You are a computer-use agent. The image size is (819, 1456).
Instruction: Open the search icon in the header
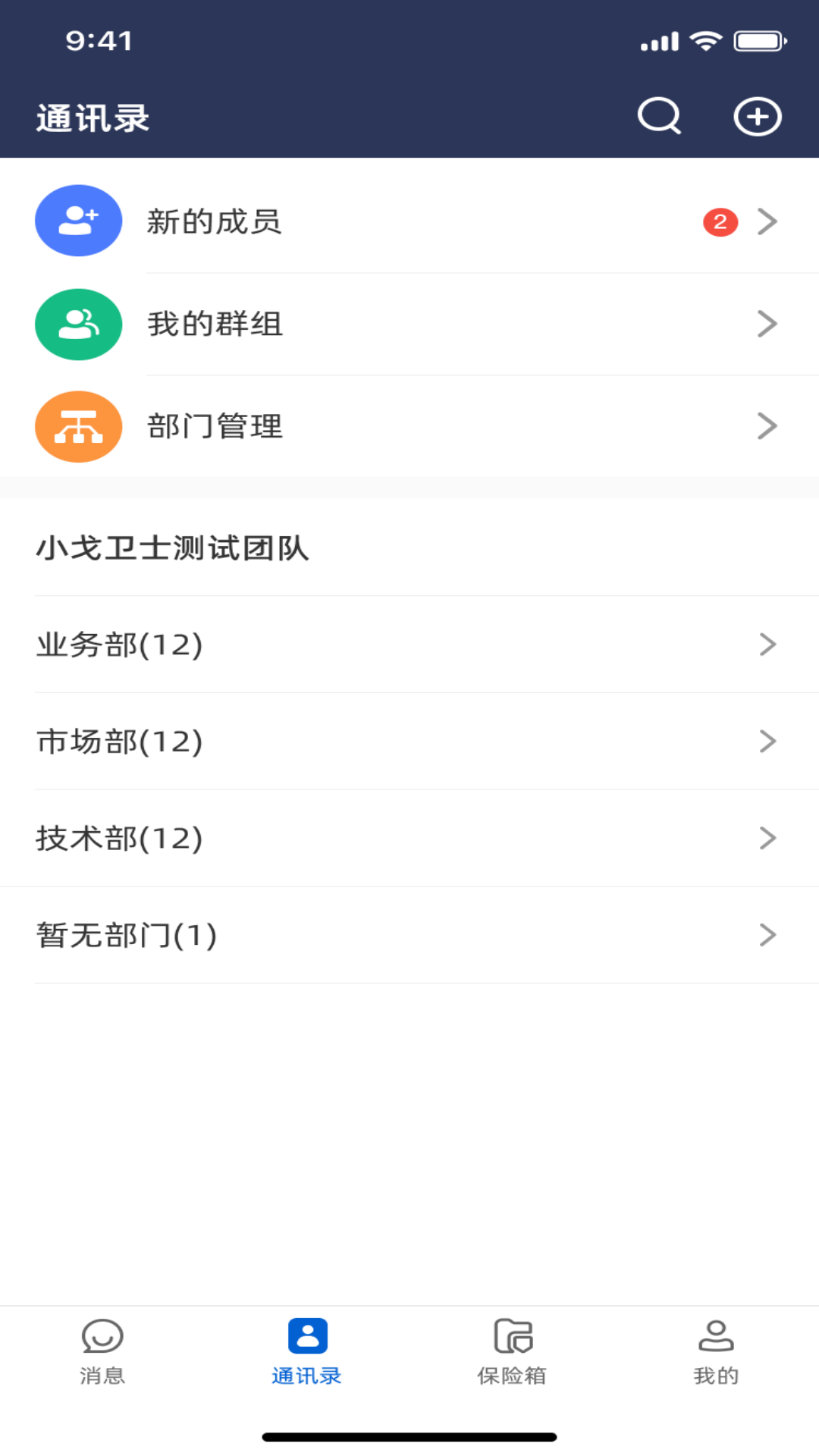[658, 117]
